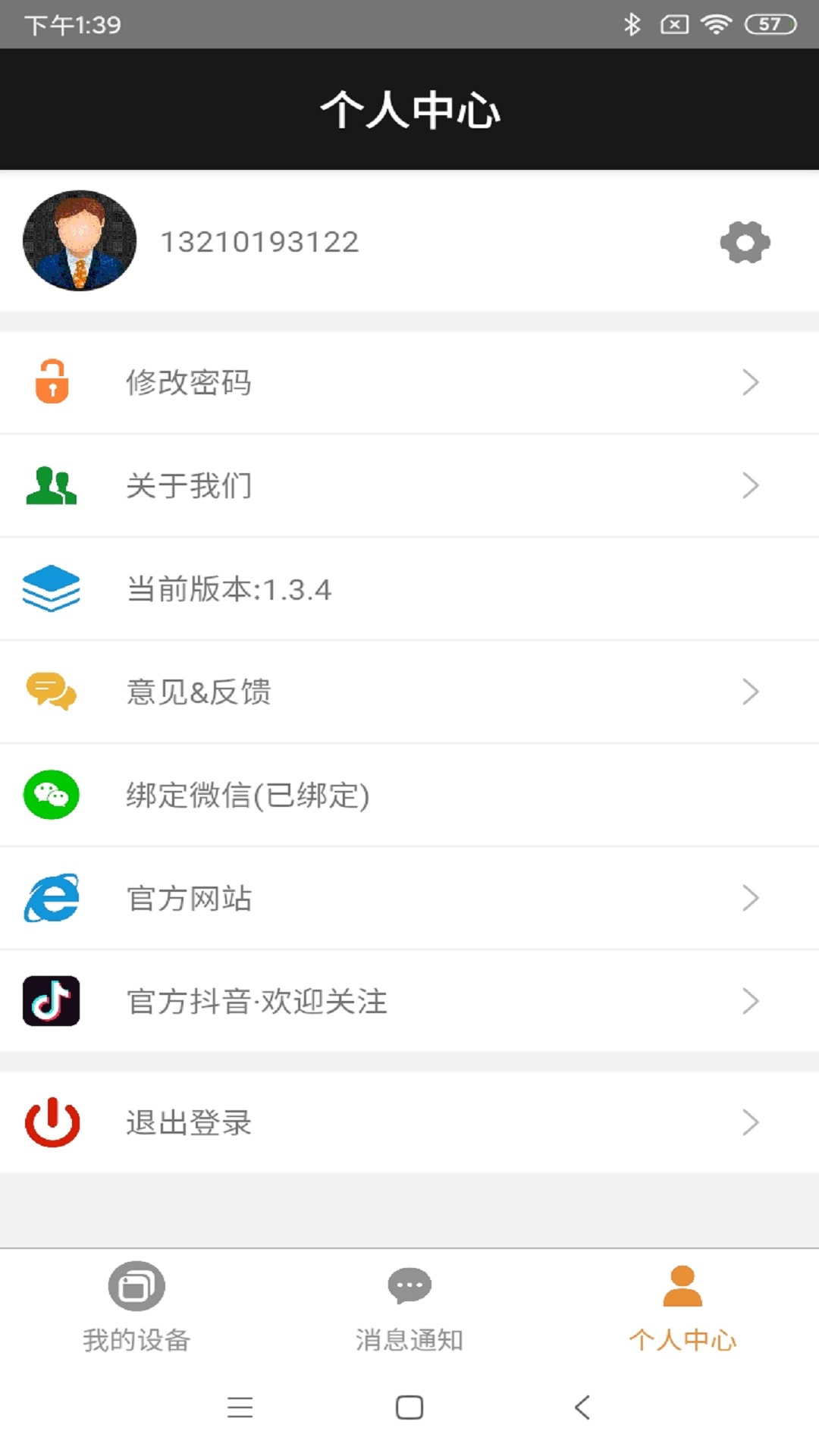Screen dimensions: 819x1456
Task: Expand the 官方网站 row chevron
Action: click(752, 898)
